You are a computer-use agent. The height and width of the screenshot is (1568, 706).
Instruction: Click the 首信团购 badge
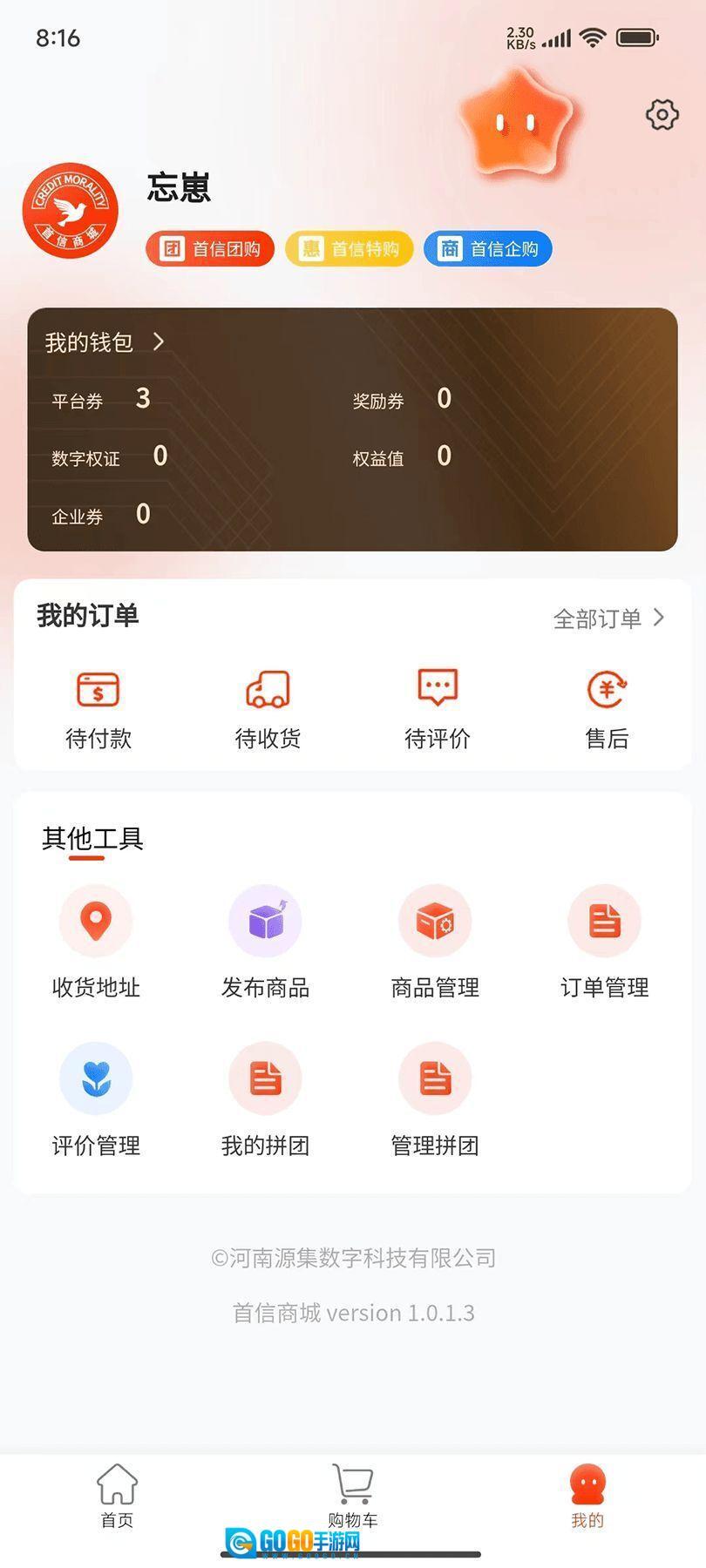pos(209,248)
